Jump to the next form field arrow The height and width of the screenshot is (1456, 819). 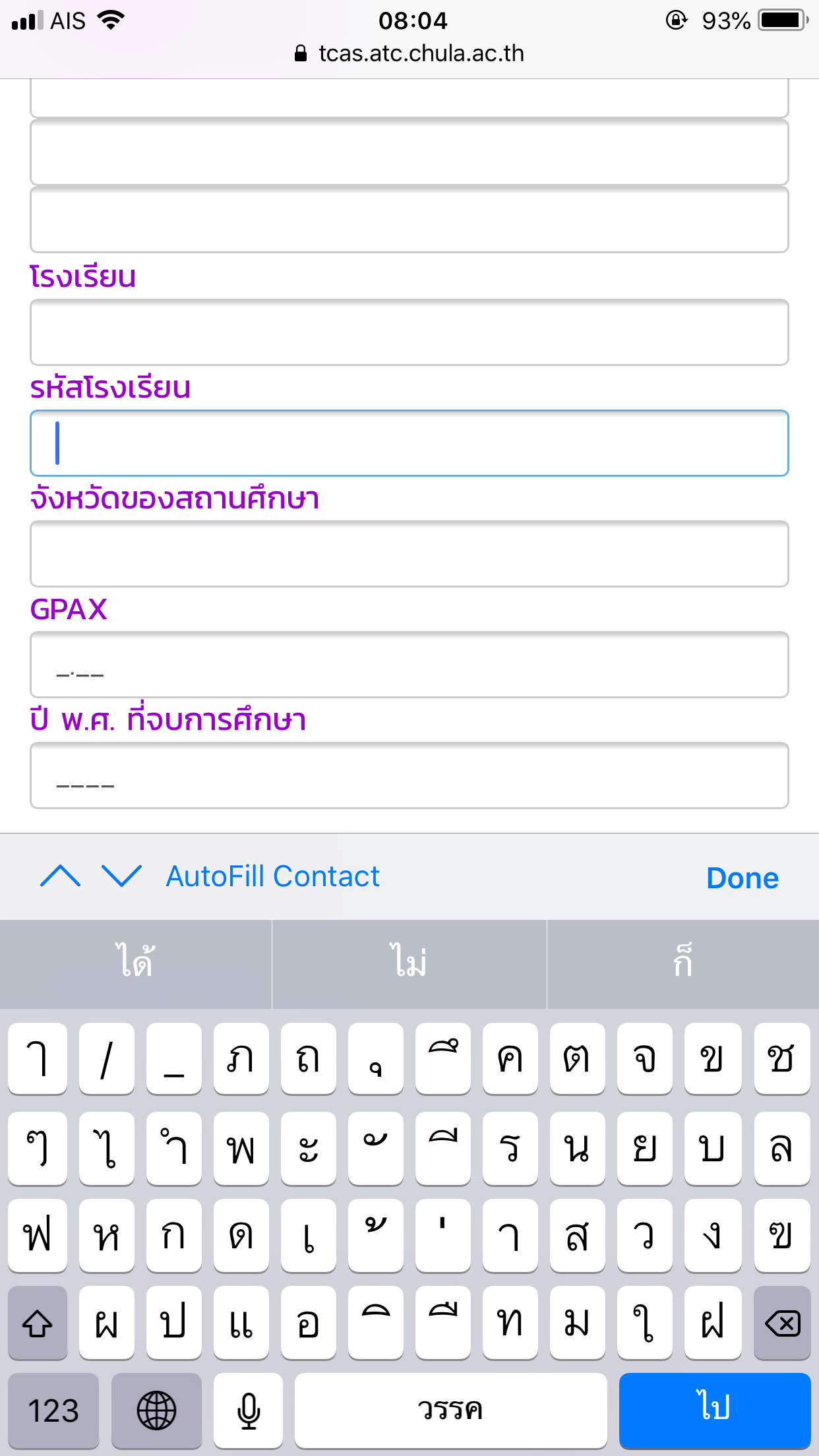(122, 876)
